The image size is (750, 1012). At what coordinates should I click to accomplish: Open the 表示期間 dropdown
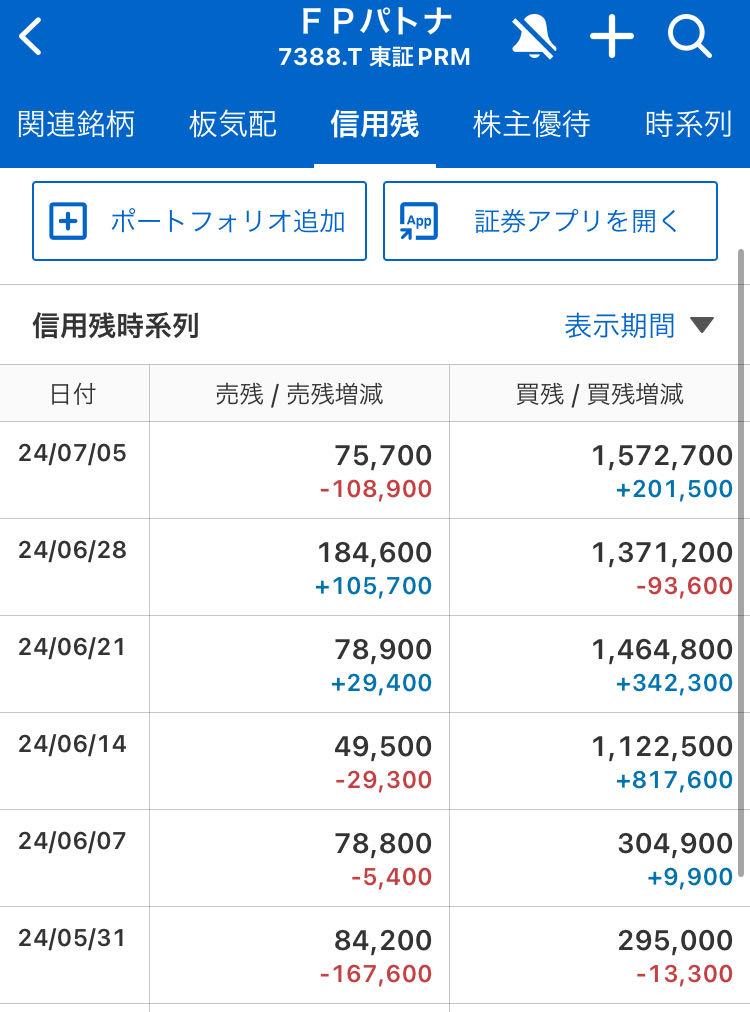pyautogui.click(x=621, y=325)
